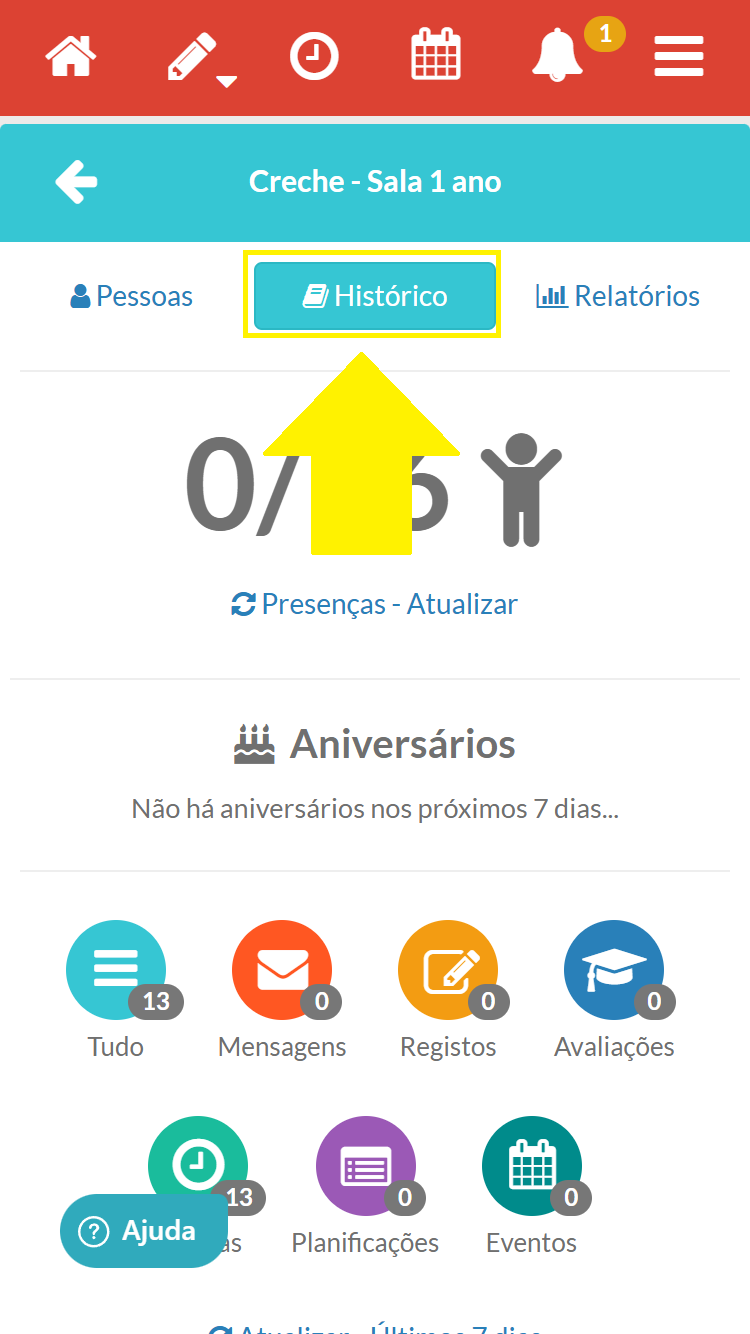Show only Mensagens
Viewport: 750px width, 1334px height.
(282, 970)
